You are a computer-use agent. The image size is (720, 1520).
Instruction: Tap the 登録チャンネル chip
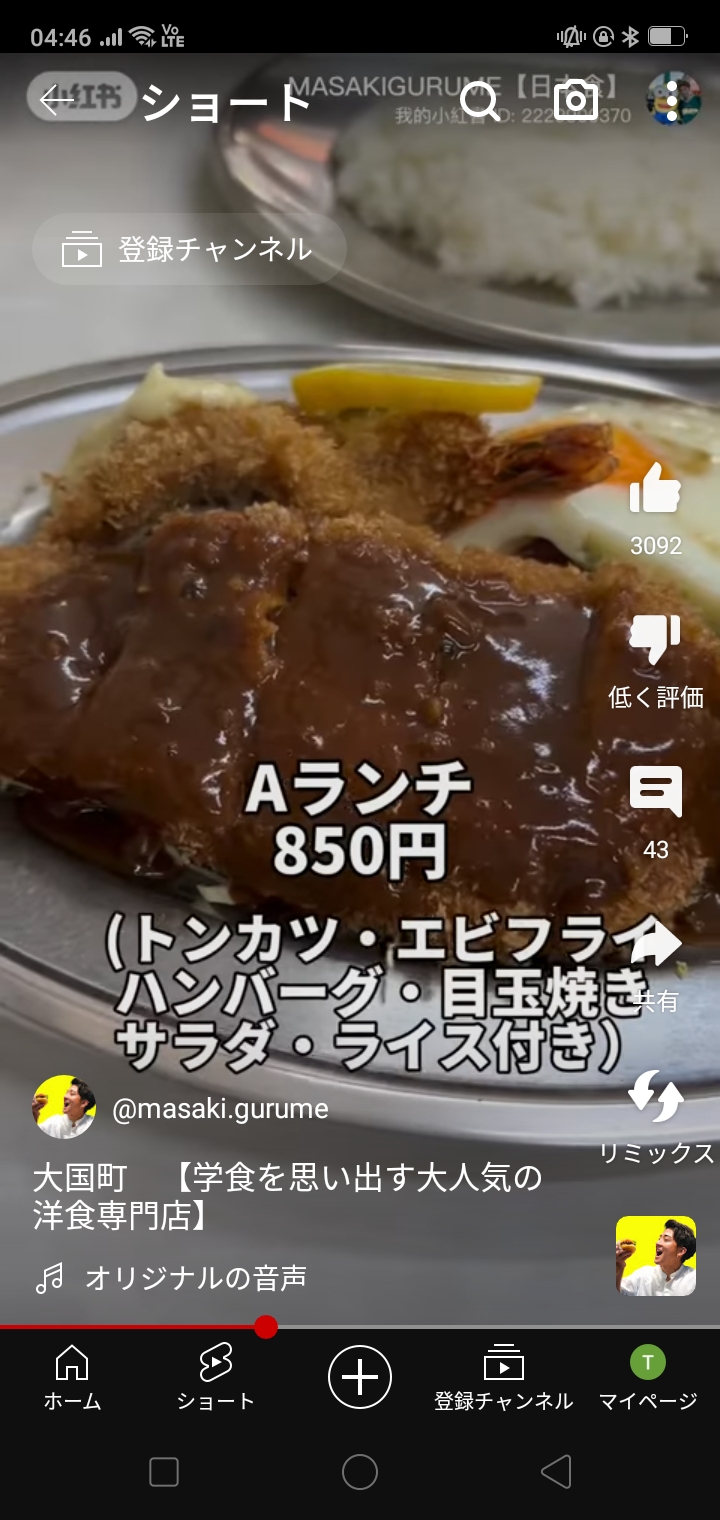[190, 250]
